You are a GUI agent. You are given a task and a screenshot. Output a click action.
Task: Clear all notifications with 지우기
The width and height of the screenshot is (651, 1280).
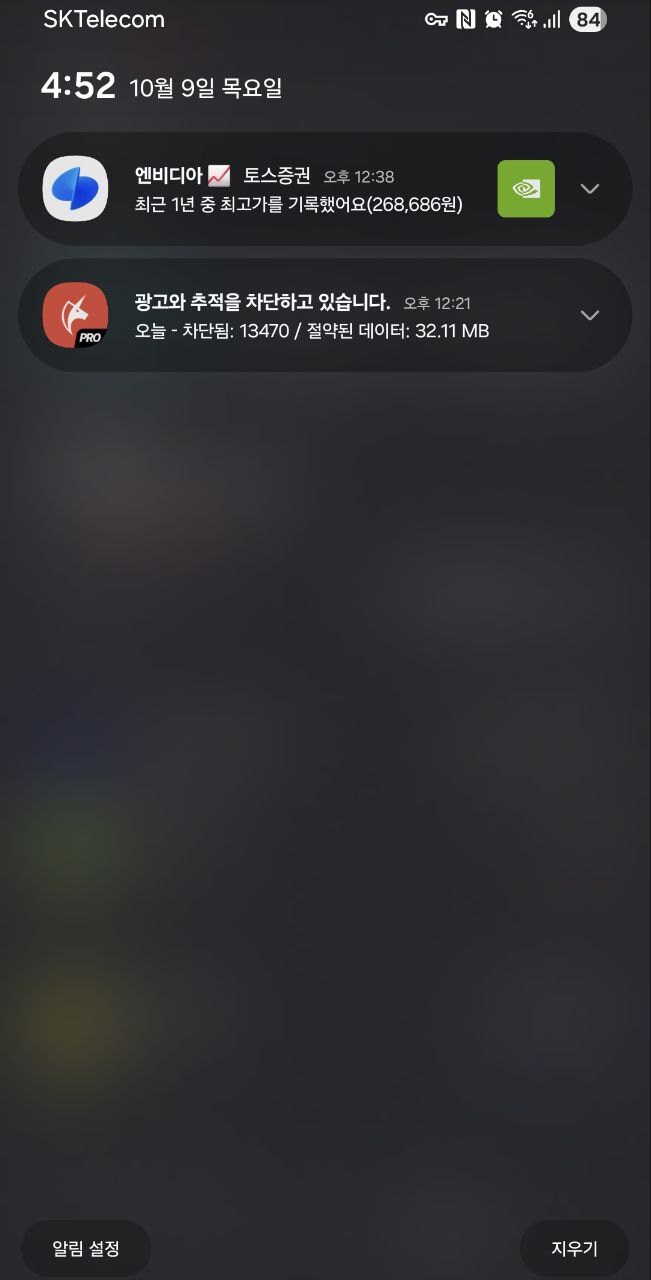(574, 1248)
